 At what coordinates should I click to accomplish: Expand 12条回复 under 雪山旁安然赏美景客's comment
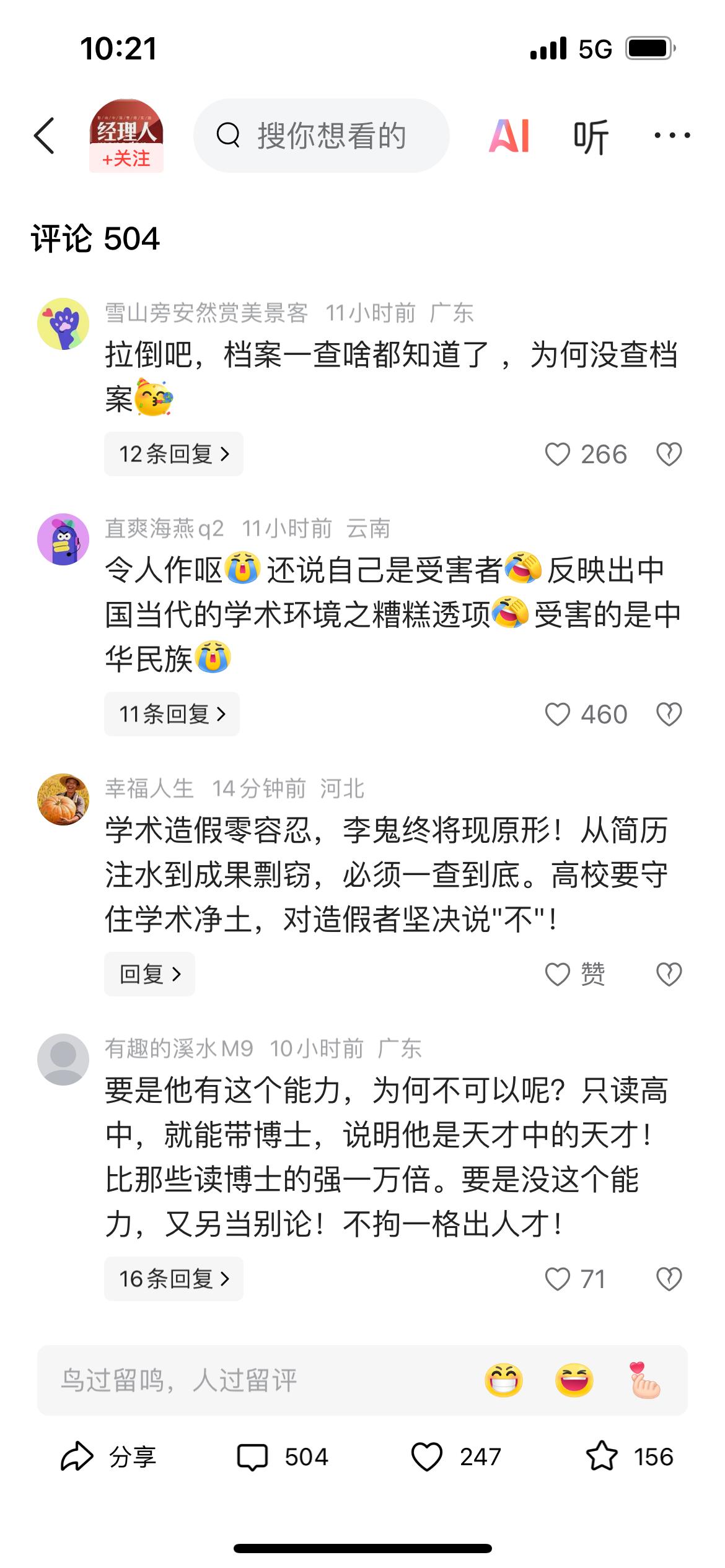point(174,454)
